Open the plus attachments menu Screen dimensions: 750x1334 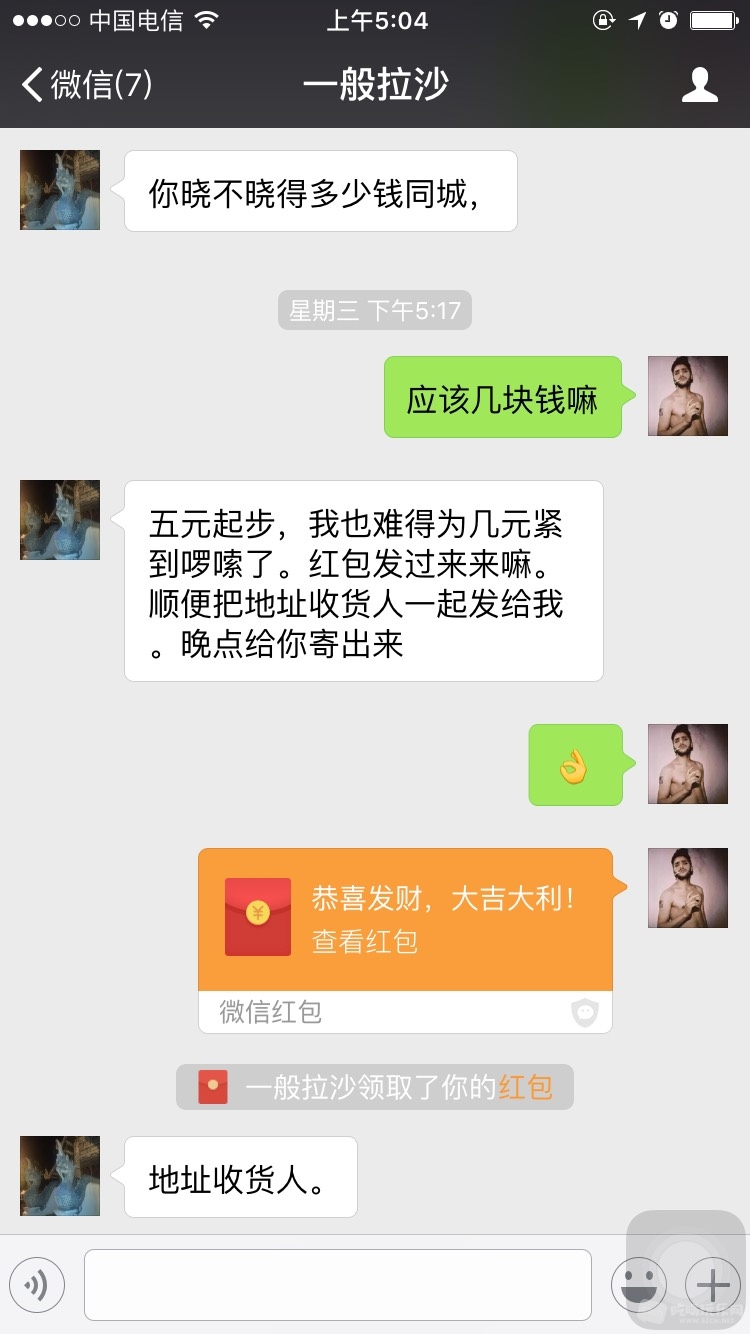pos(712,1285)
